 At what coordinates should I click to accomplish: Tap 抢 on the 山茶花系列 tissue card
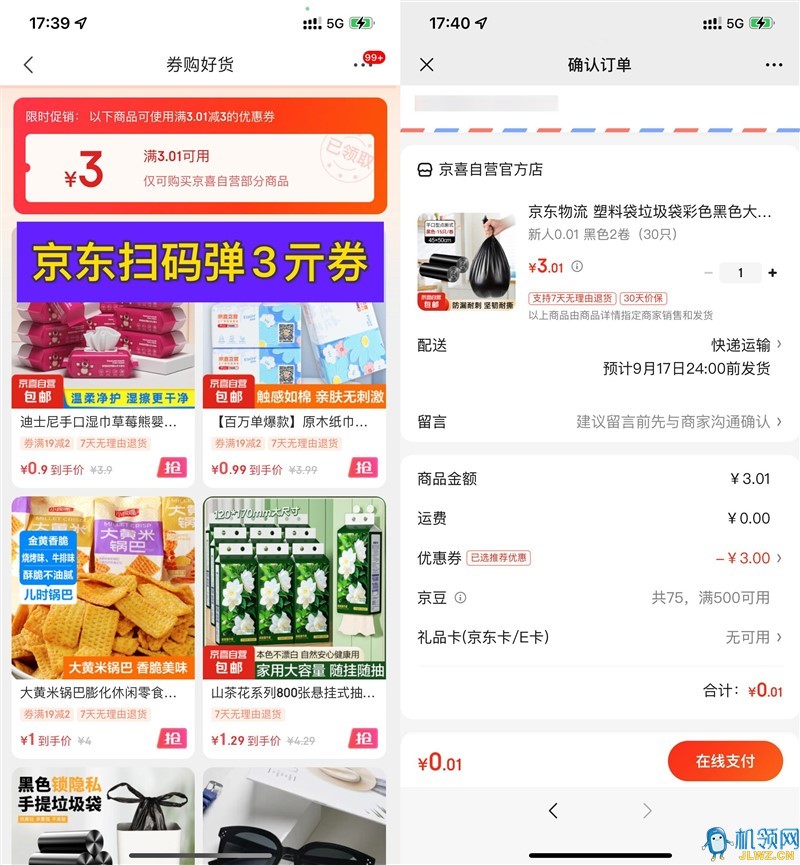pyautogui.click(x=362, y=738)
